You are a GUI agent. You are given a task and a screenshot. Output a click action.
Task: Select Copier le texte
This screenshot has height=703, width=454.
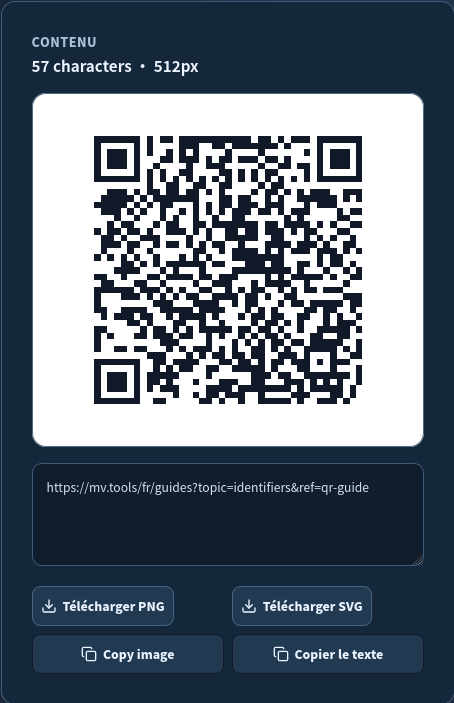(328, 654)
